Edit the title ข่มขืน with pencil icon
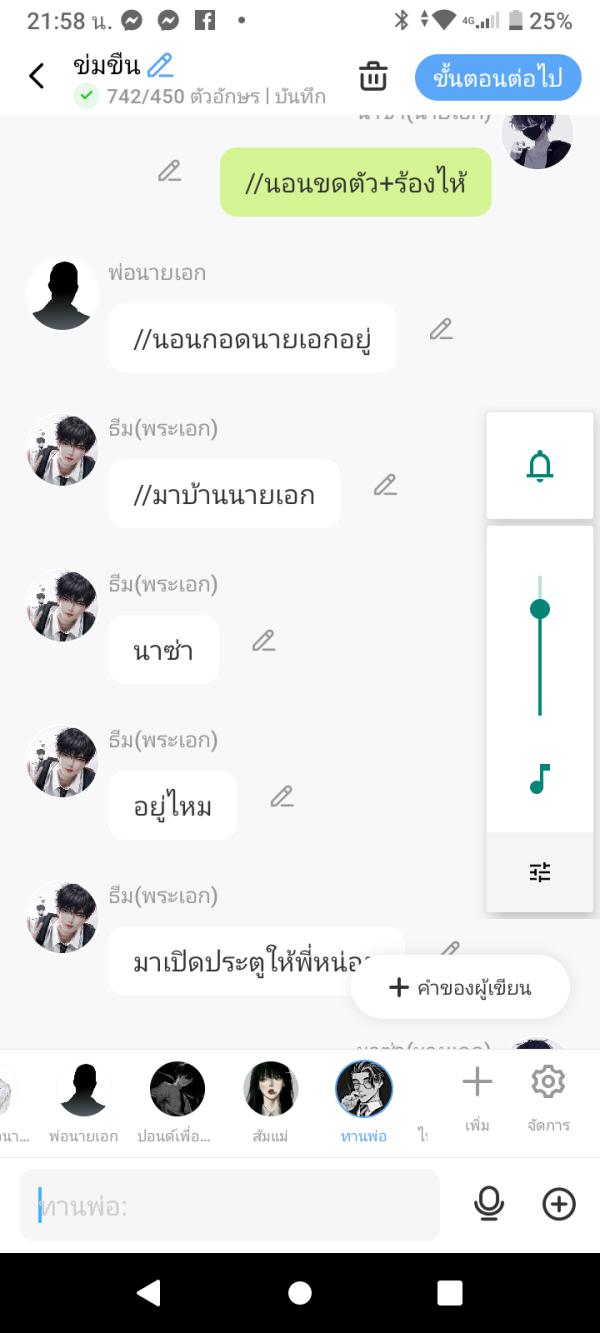This screenshot has height=1333, width=600. click(160, 66)
